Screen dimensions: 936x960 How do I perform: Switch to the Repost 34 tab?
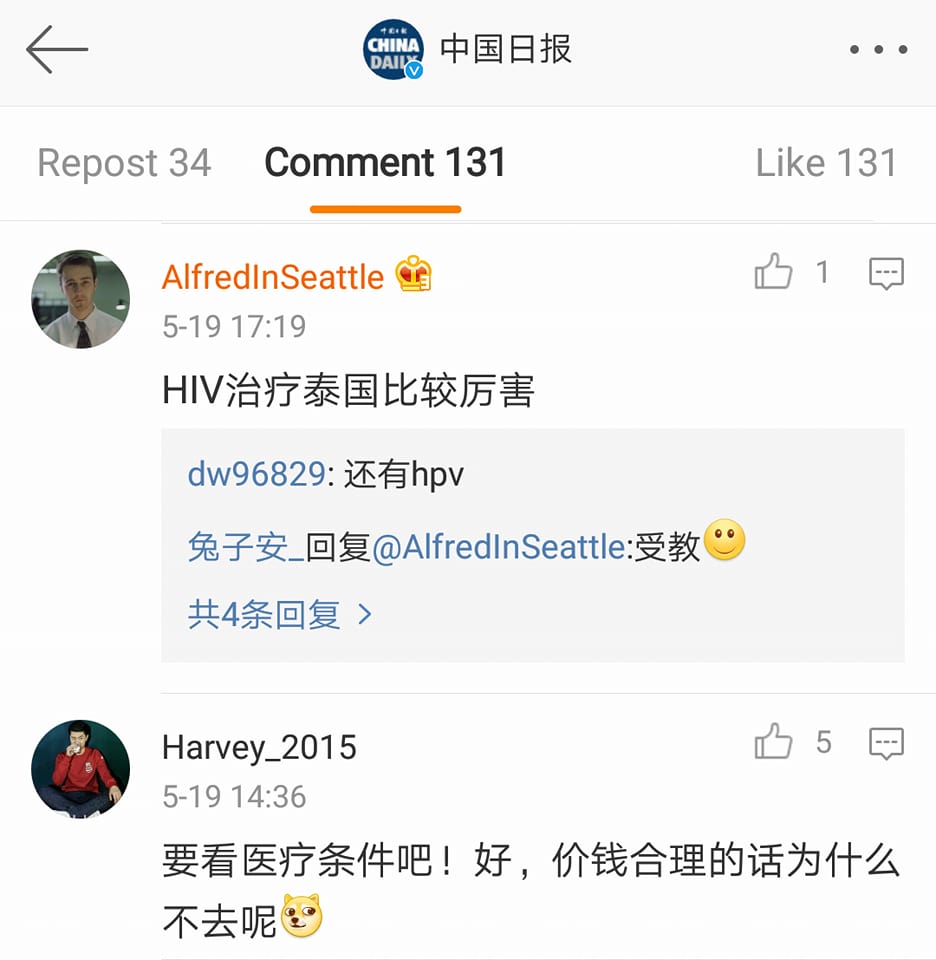(124, 163)
